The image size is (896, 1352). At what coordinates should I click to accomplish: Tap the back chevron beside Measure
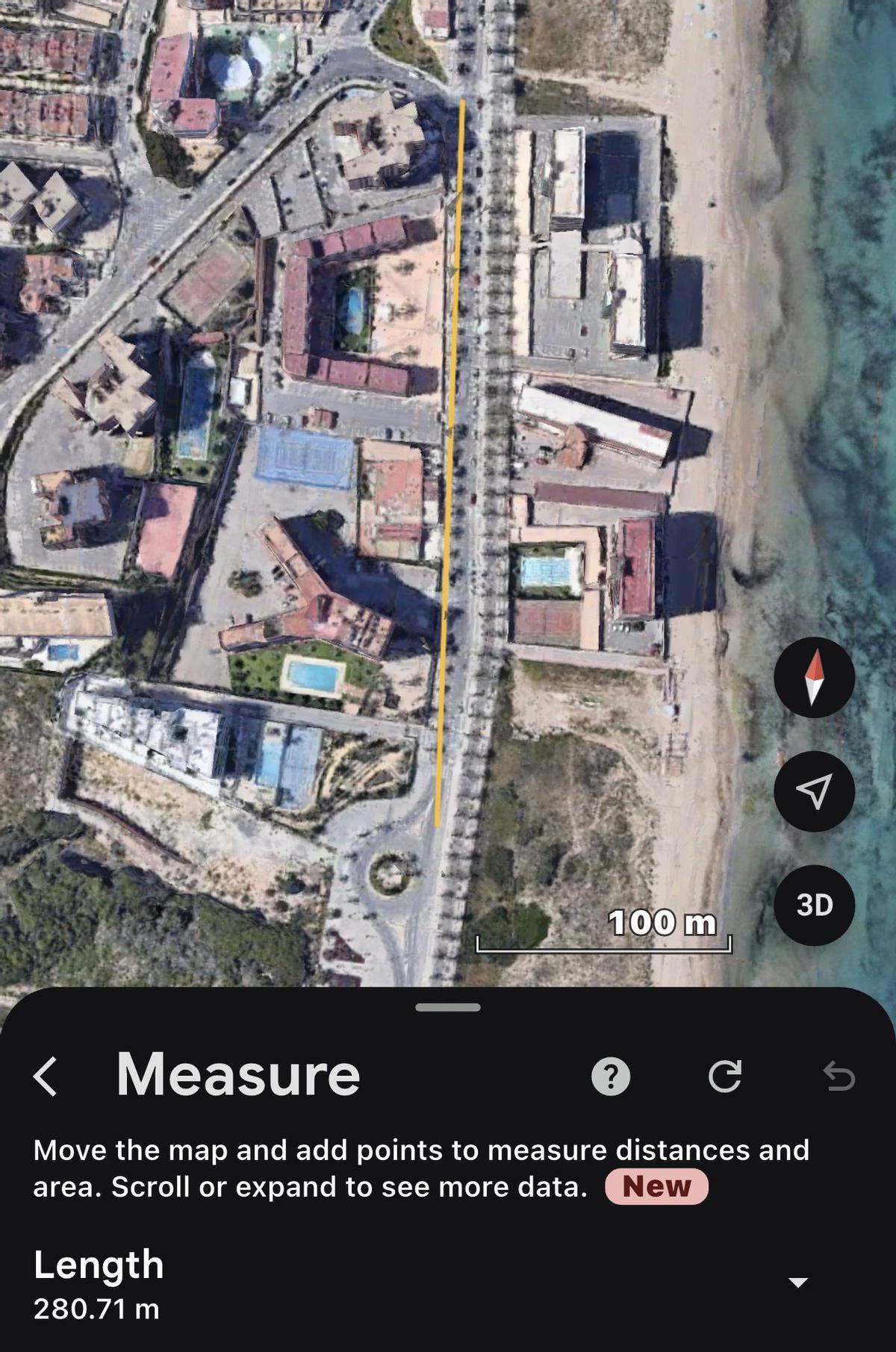click(46, 1076)
